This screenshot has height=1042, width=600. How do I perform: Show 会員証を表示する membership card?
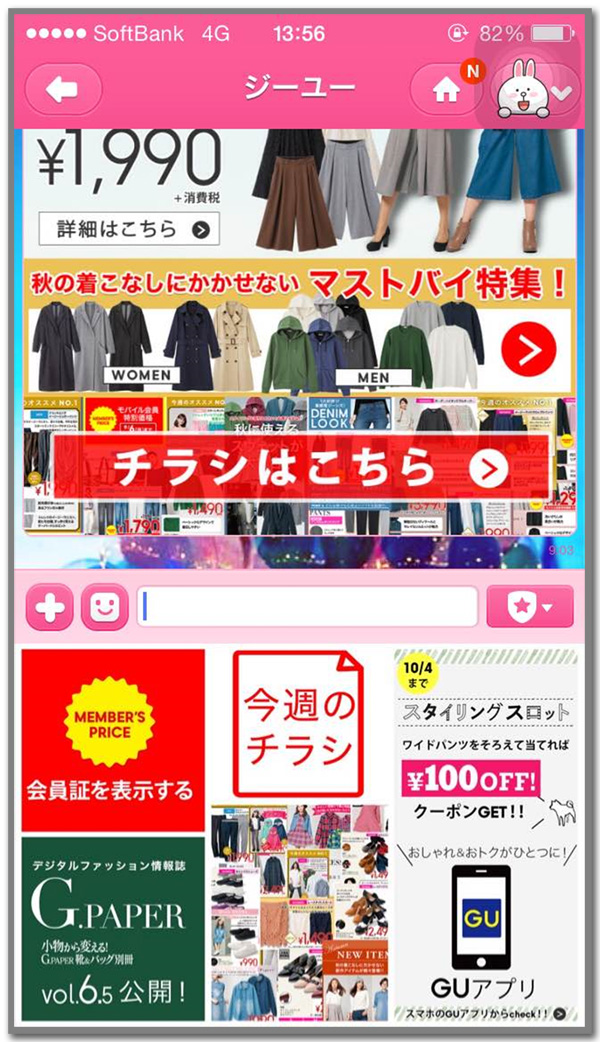(x=112, y=740)
